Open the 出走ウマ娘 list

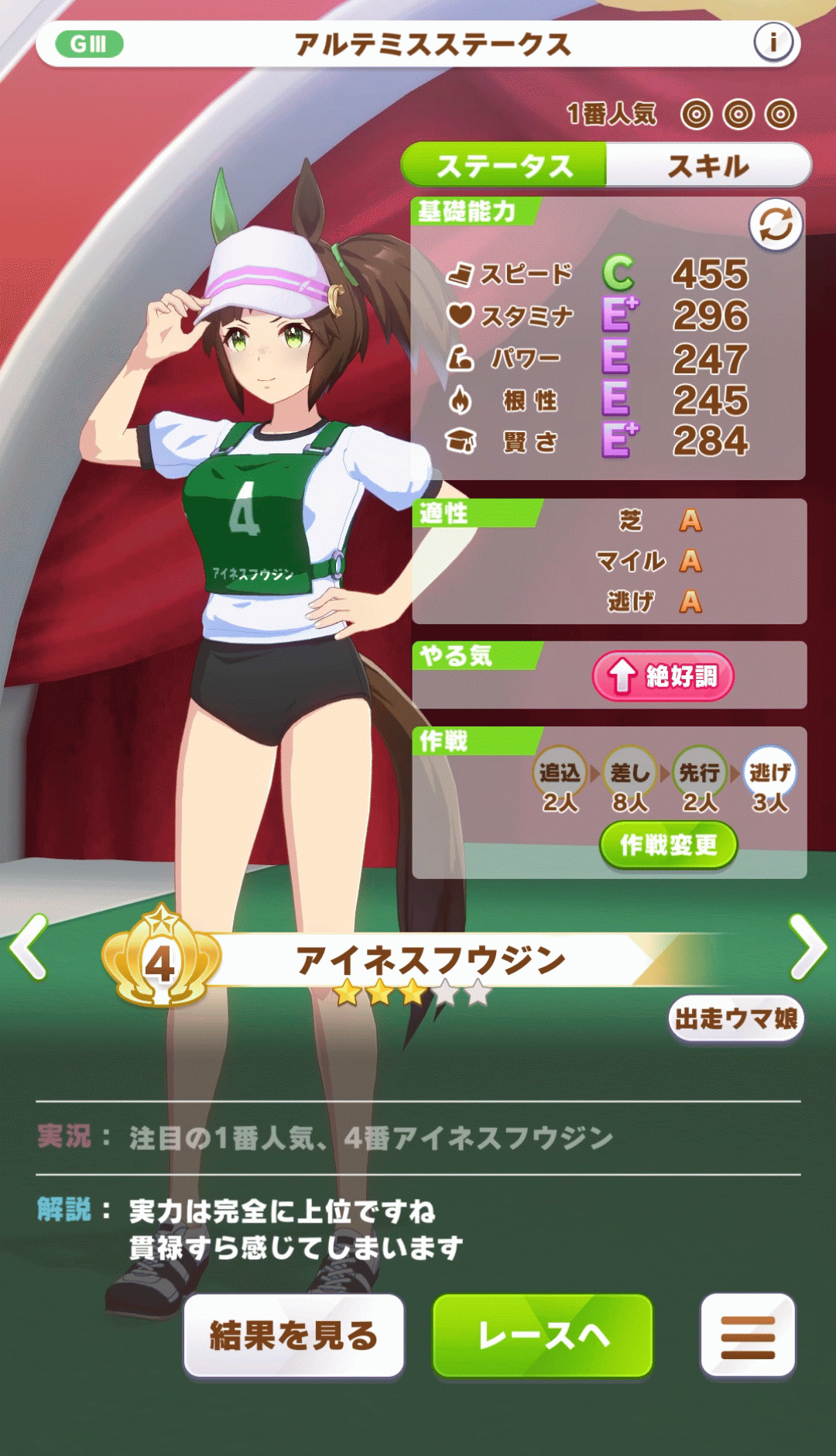(735, 1018)
